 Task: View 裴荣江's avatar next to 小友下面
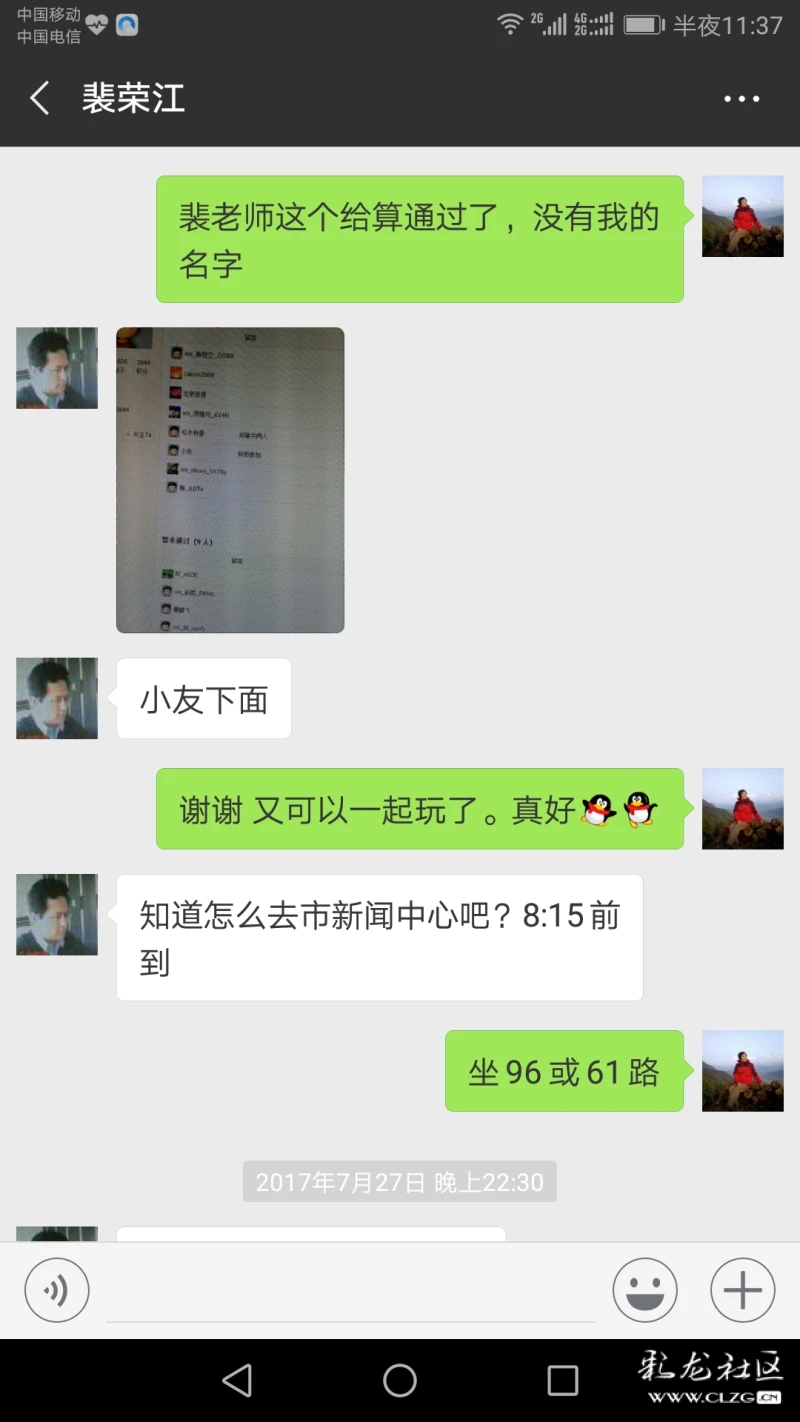(x=57, y=698)
